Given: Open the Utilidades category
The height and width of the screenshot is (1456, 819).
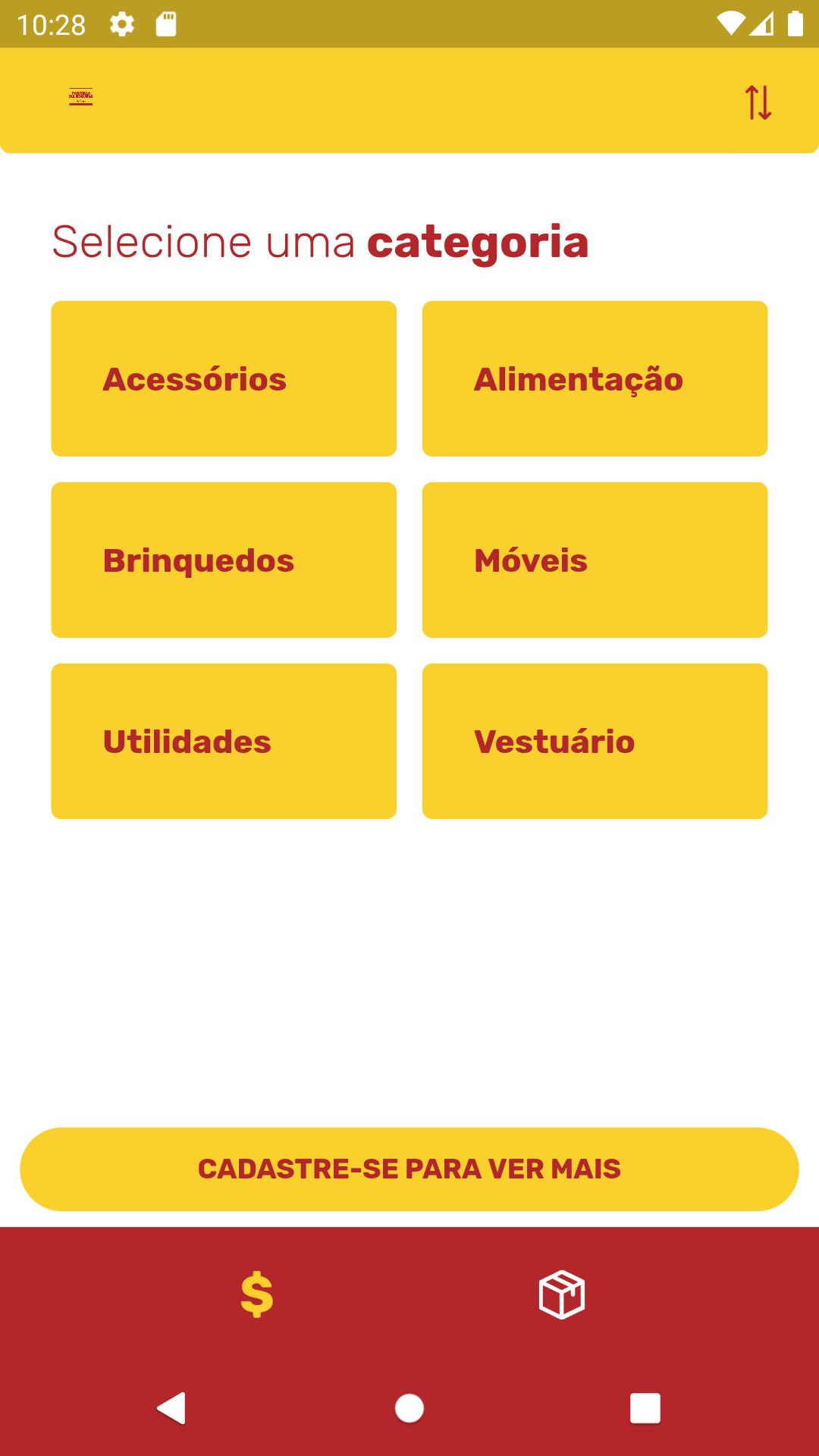Looking at the screenshot, I should 224,741.
